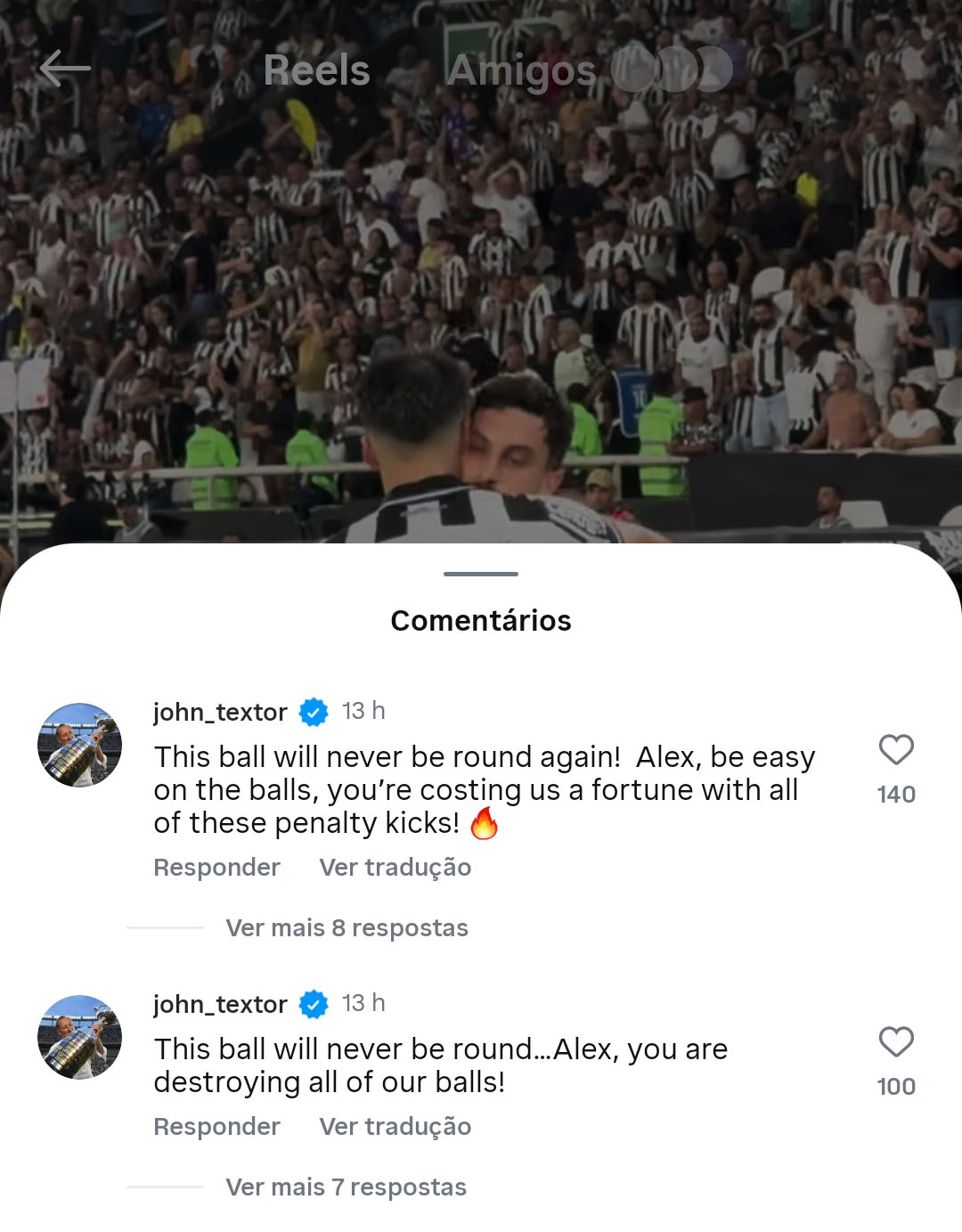Expand Ver mais 7 respostas
962x1232 pixels.
tap(346, 1187)
